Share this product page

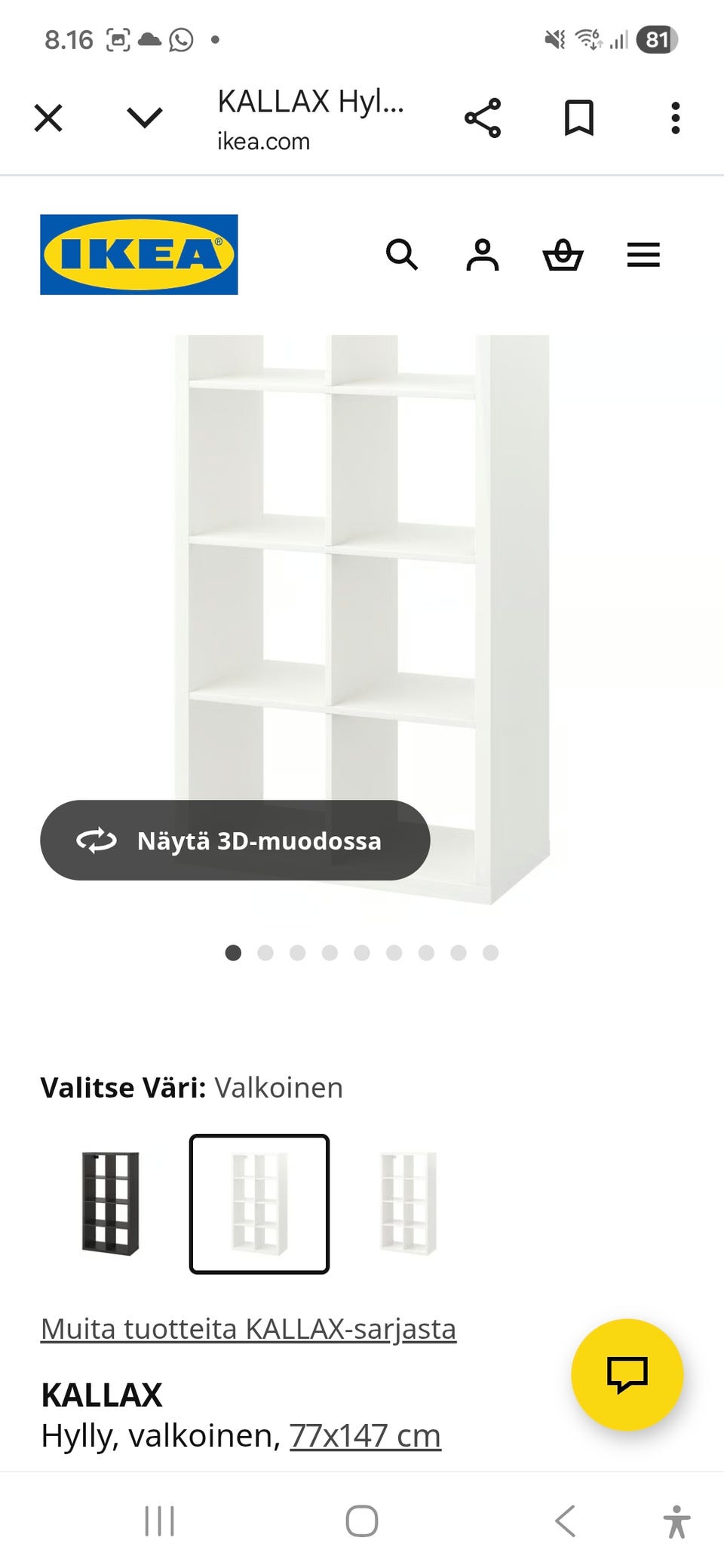click(x=483, y=117)
